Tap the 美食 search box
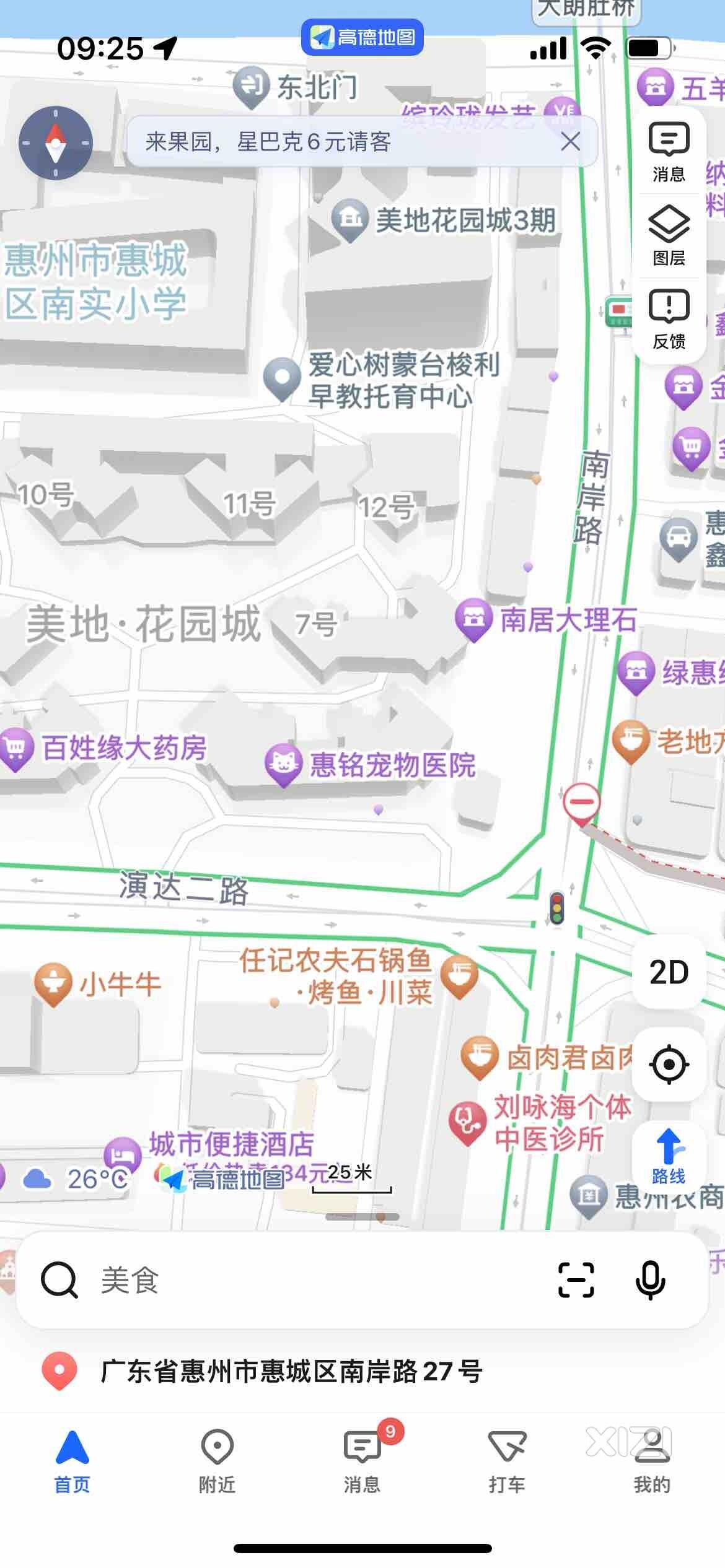The width and height of the screenshot is (725, 1568). coord(310,1280)
